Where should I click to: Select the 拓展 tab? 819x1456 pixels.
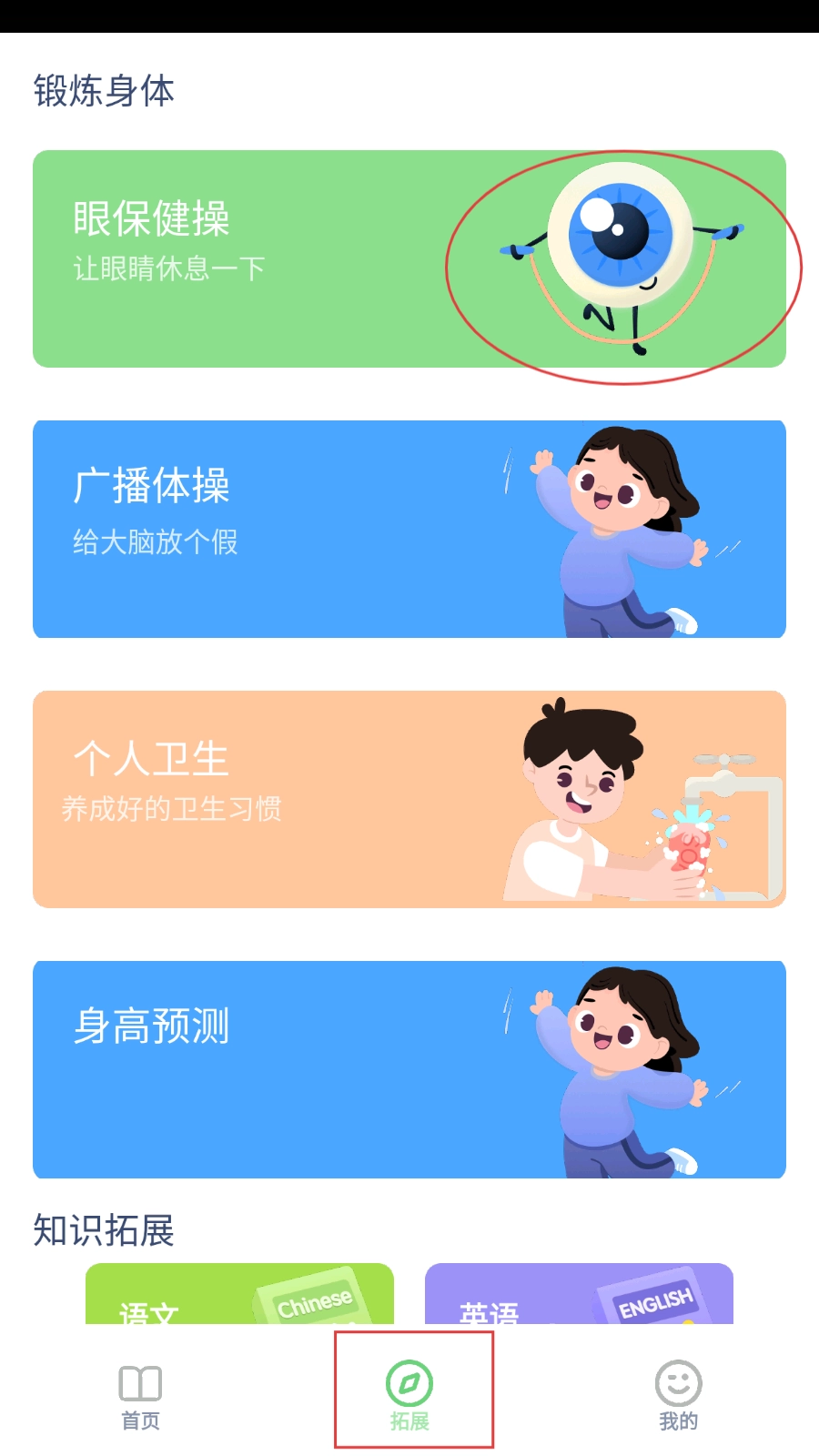[x=409, y=1397]
